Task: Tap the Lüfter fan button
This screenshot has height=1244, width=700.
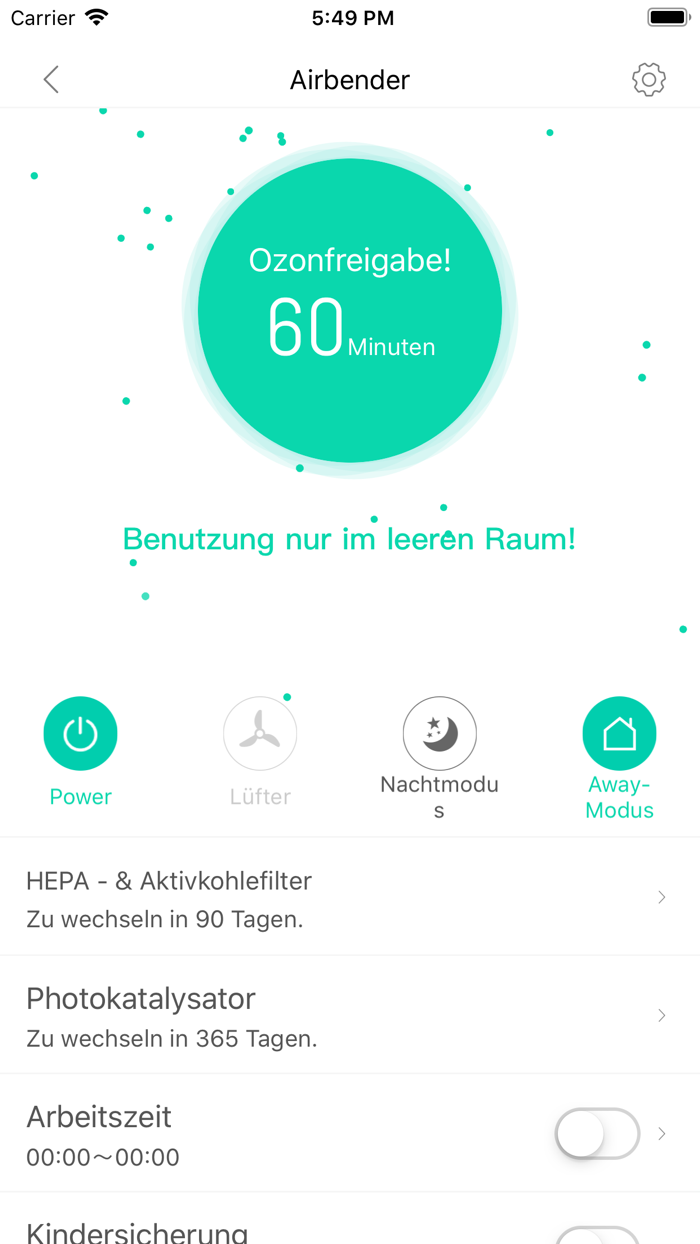Action: (x=260, y=734)
